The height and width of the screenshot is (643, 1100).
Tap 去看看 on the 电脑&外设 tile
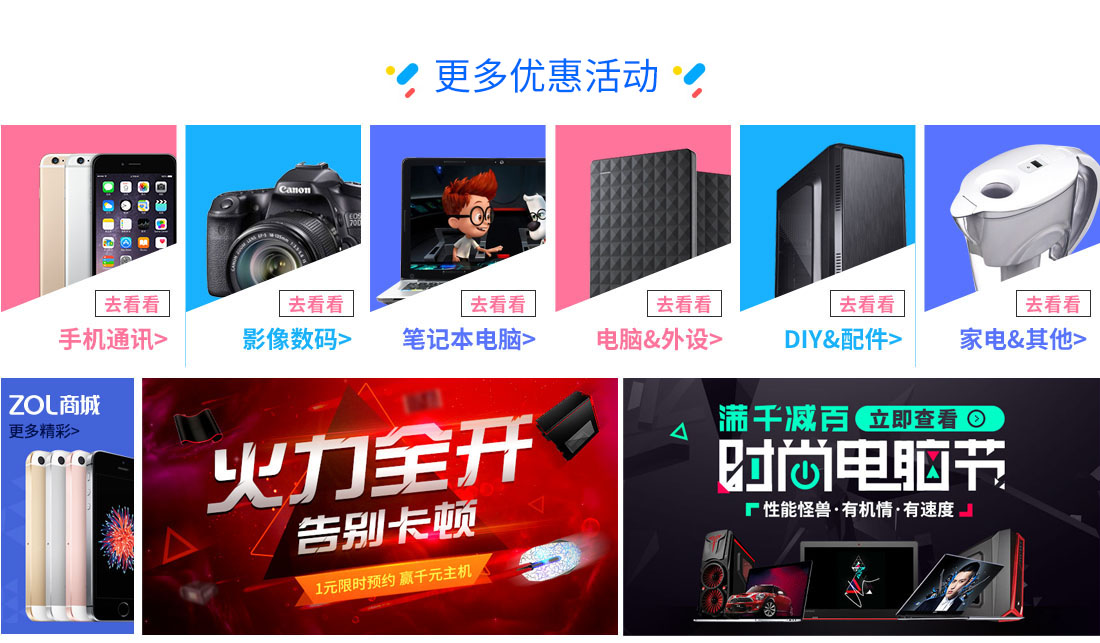click(684, 304)
